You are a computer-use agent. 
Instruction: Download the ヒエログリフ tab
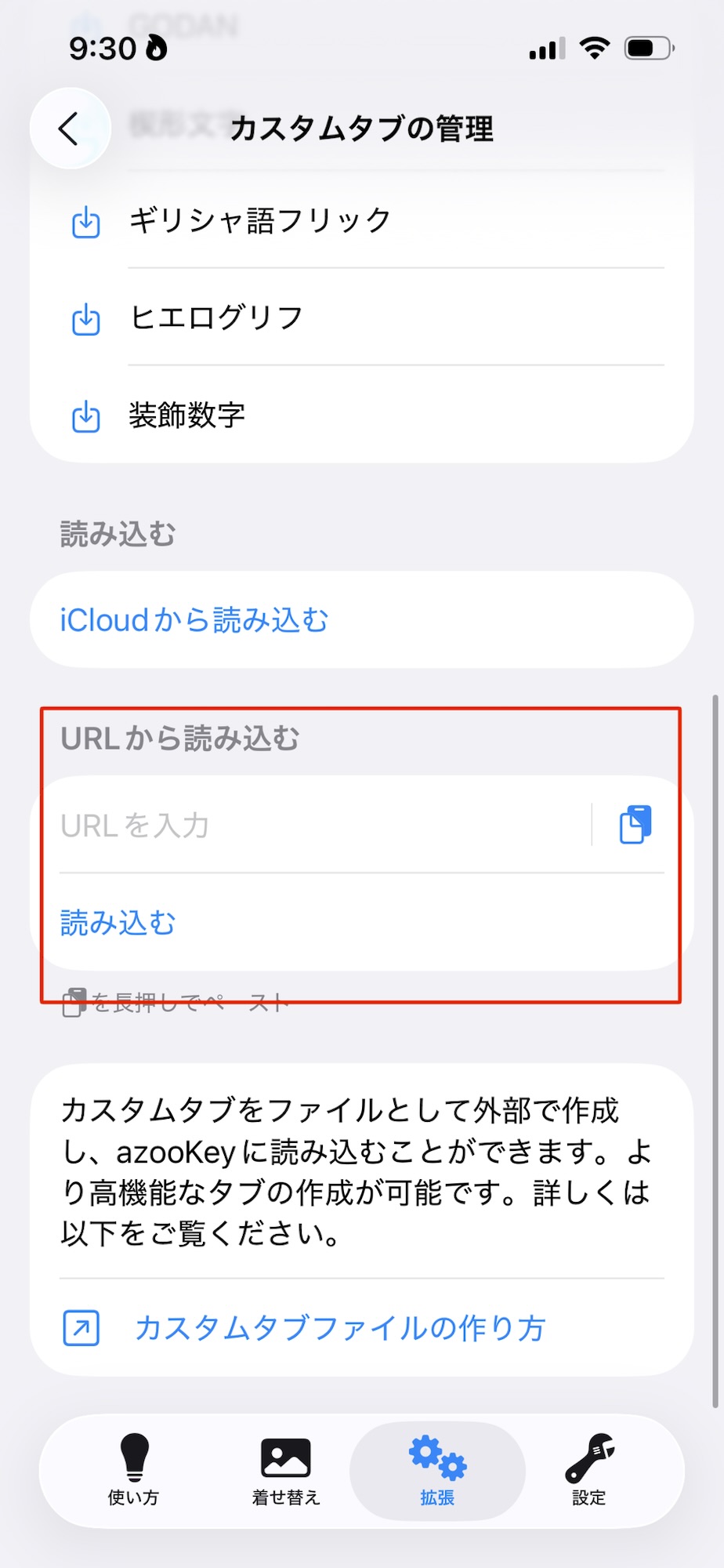[86, 319]
